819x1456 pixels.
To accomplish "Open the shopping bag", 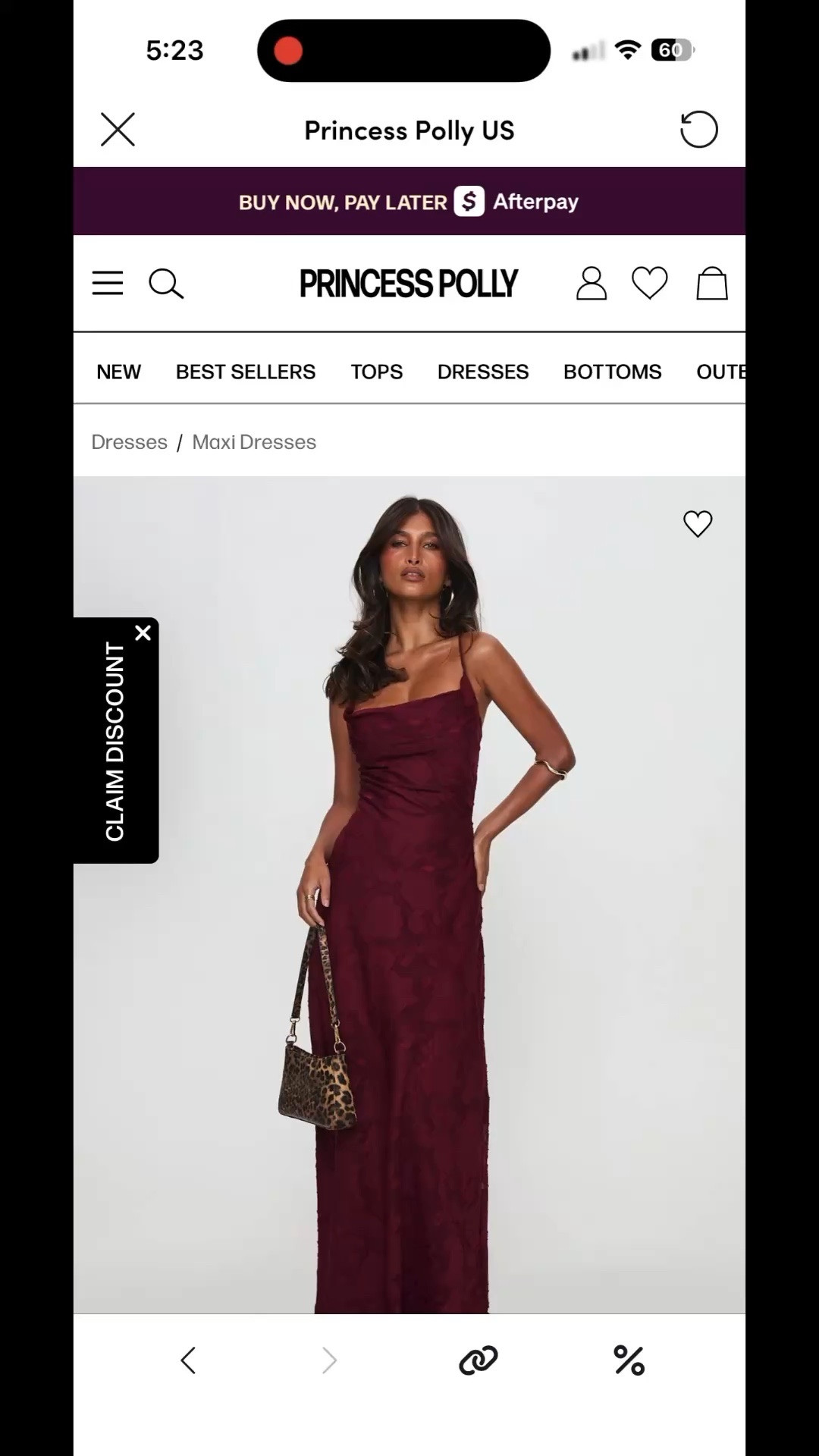I will 711,284.
